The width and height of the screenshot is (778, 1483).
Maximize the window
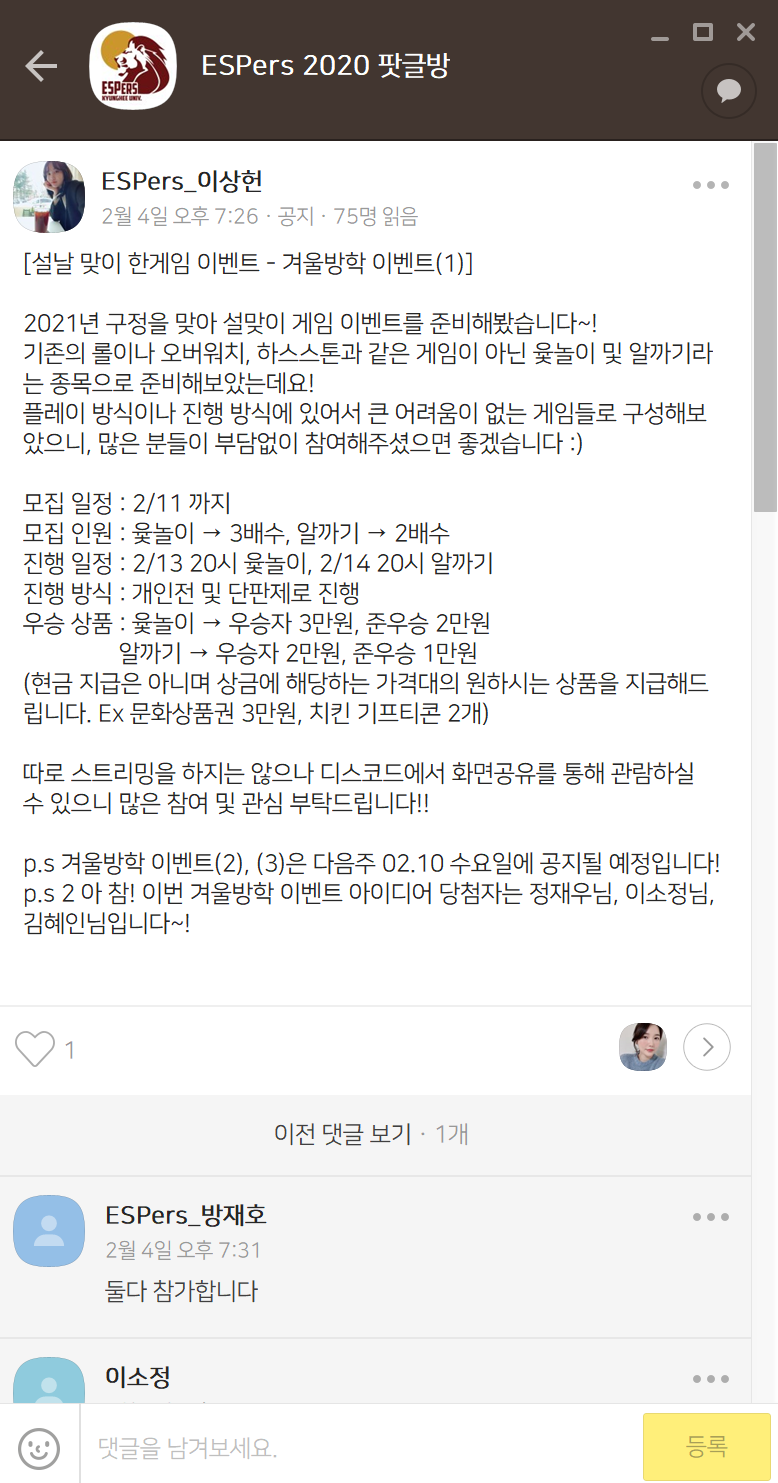pyautogui.click(x=703, y=33)
